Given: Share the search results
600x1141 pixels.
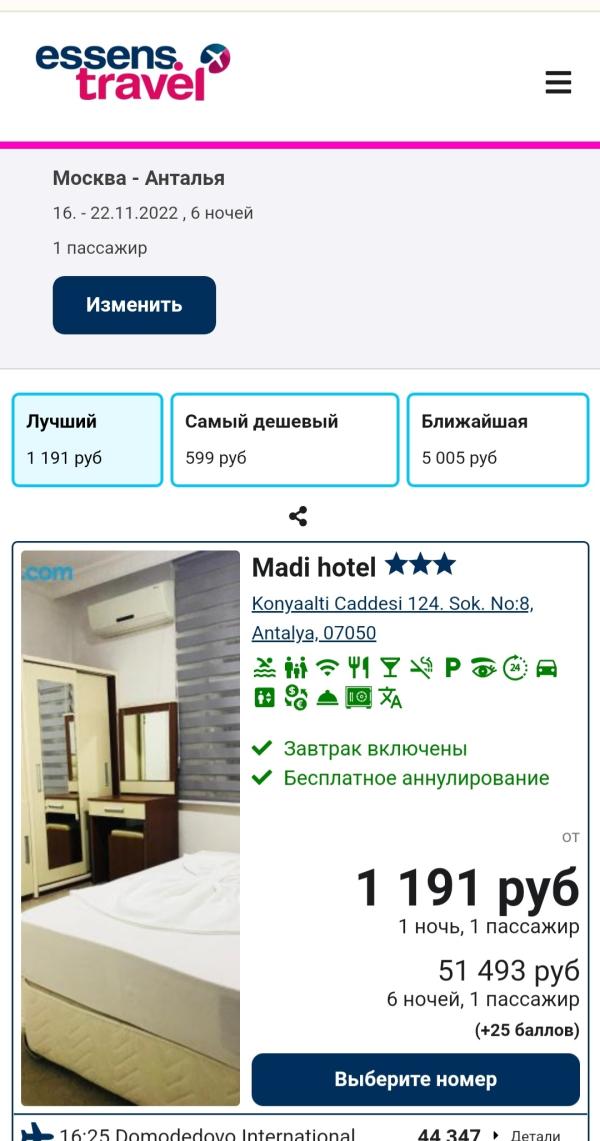Looking at the screenshot, I should click(x=298, y=517).
